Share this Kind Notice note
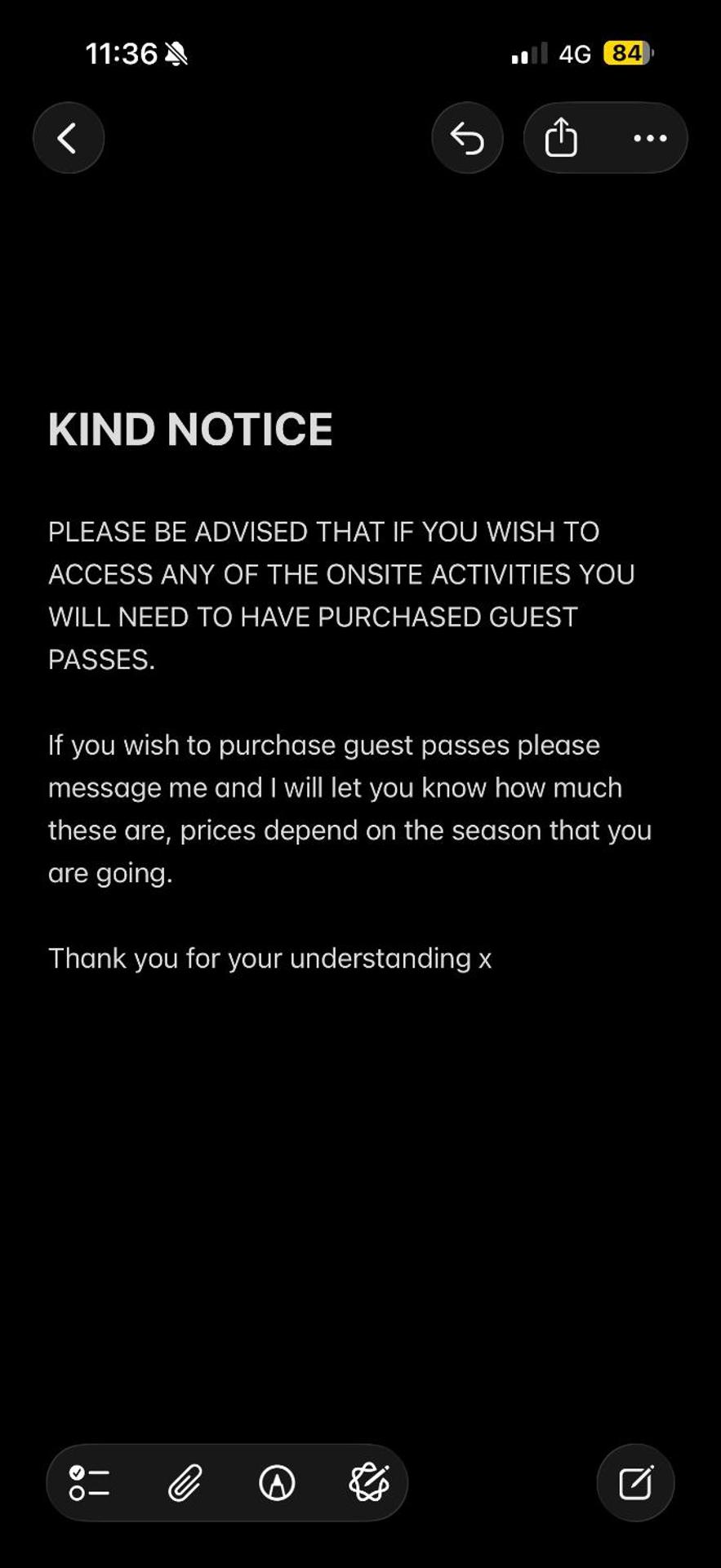 tap(561, 137)
